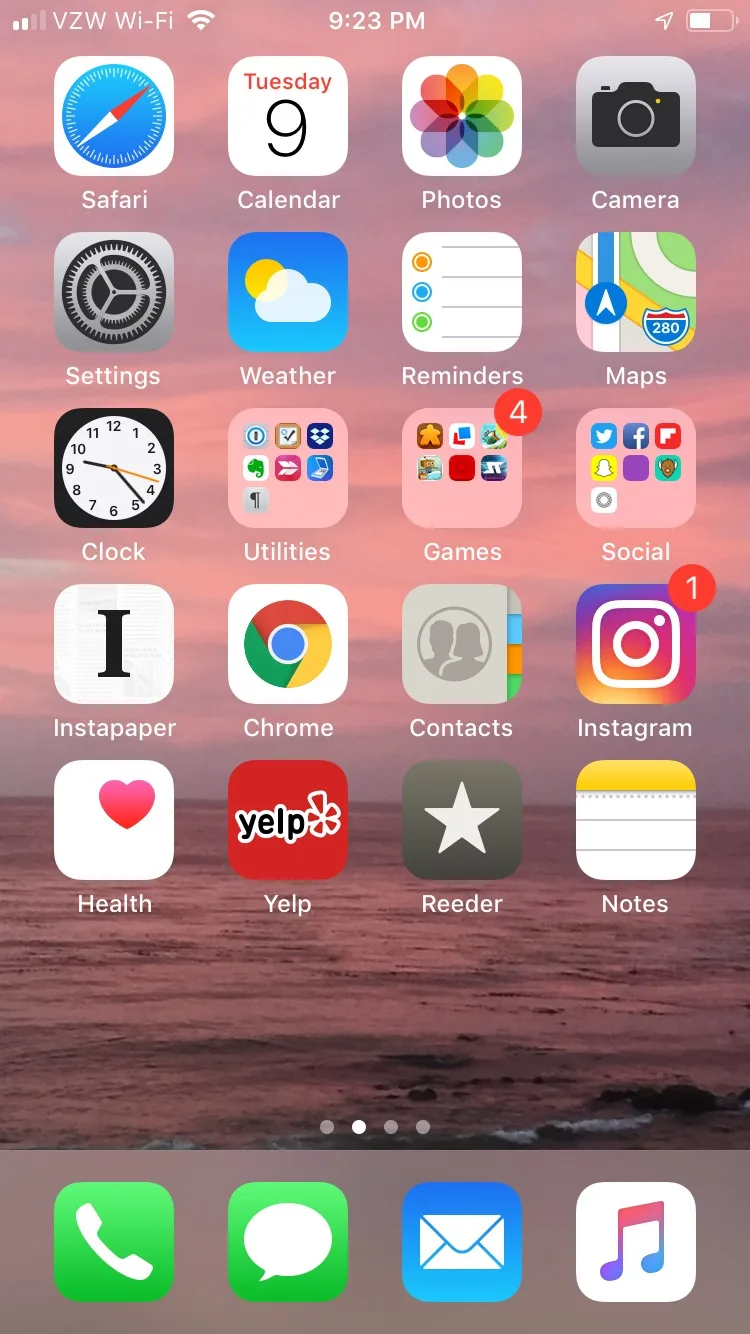750x1334 pixels.
Task: Open Photos
Action: pyautogui.click(x=462, y=116)
